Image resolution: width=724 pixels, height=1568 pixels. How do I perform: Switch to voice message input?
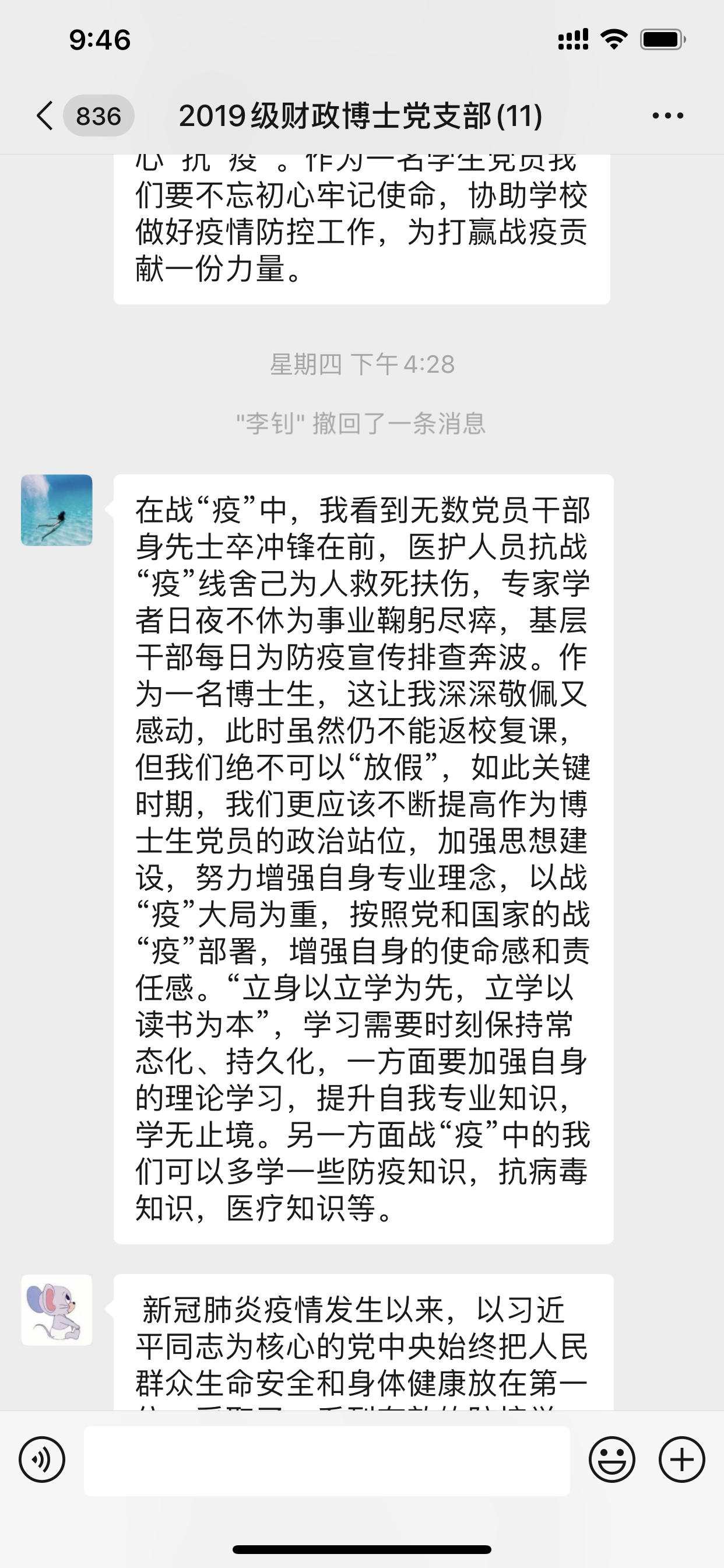[41, 1459]
